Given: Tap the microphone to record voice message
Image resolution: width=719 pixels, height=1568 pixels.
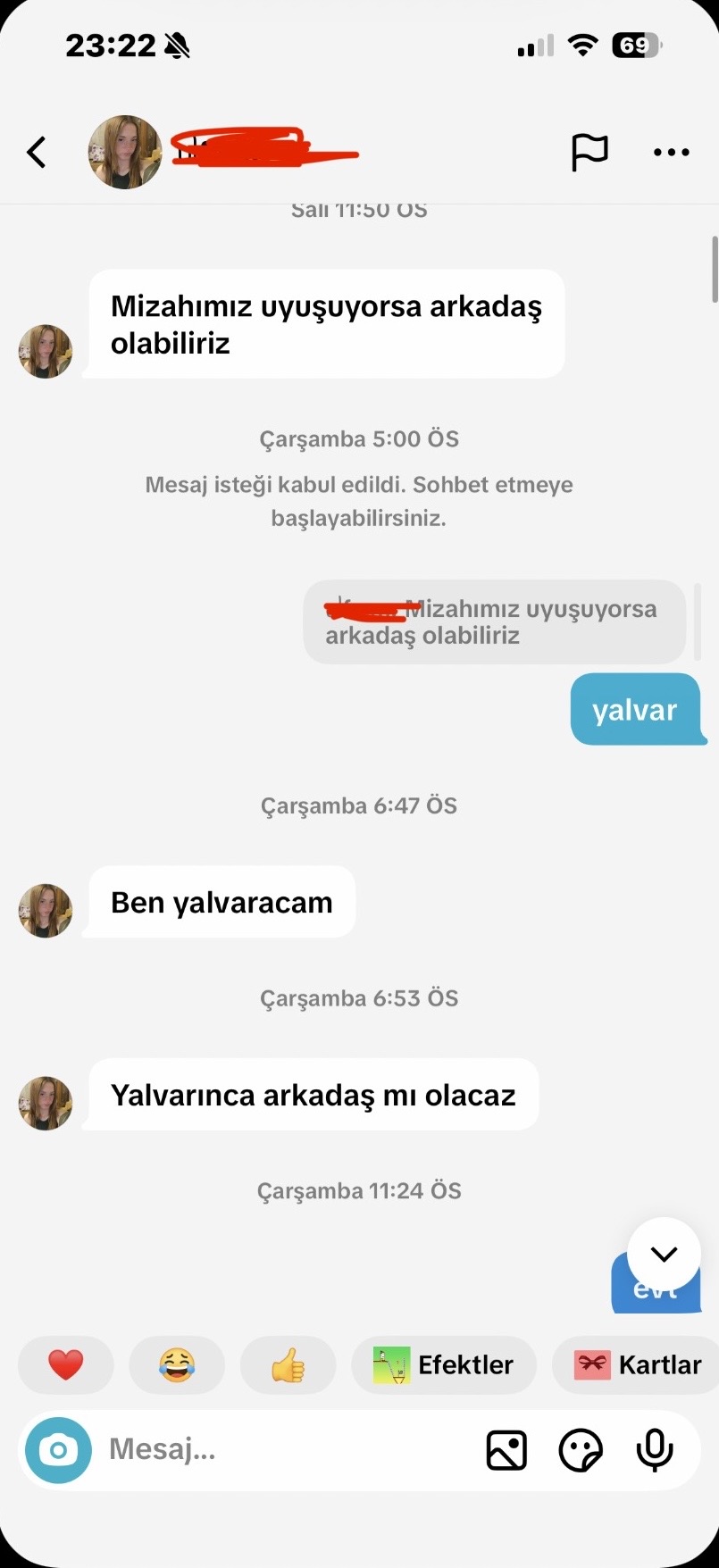Looking at the screenshot, I should [655, 1450].
